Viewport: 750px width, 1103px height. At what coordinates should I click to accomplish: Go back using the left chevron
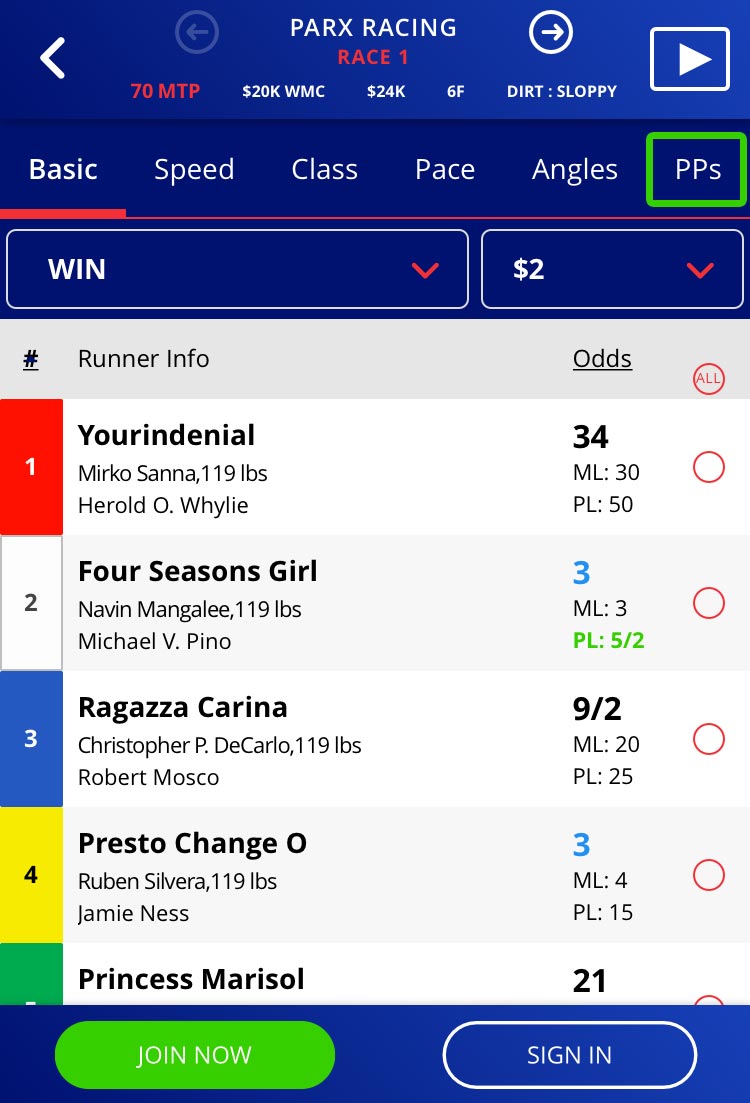[53, 58]
